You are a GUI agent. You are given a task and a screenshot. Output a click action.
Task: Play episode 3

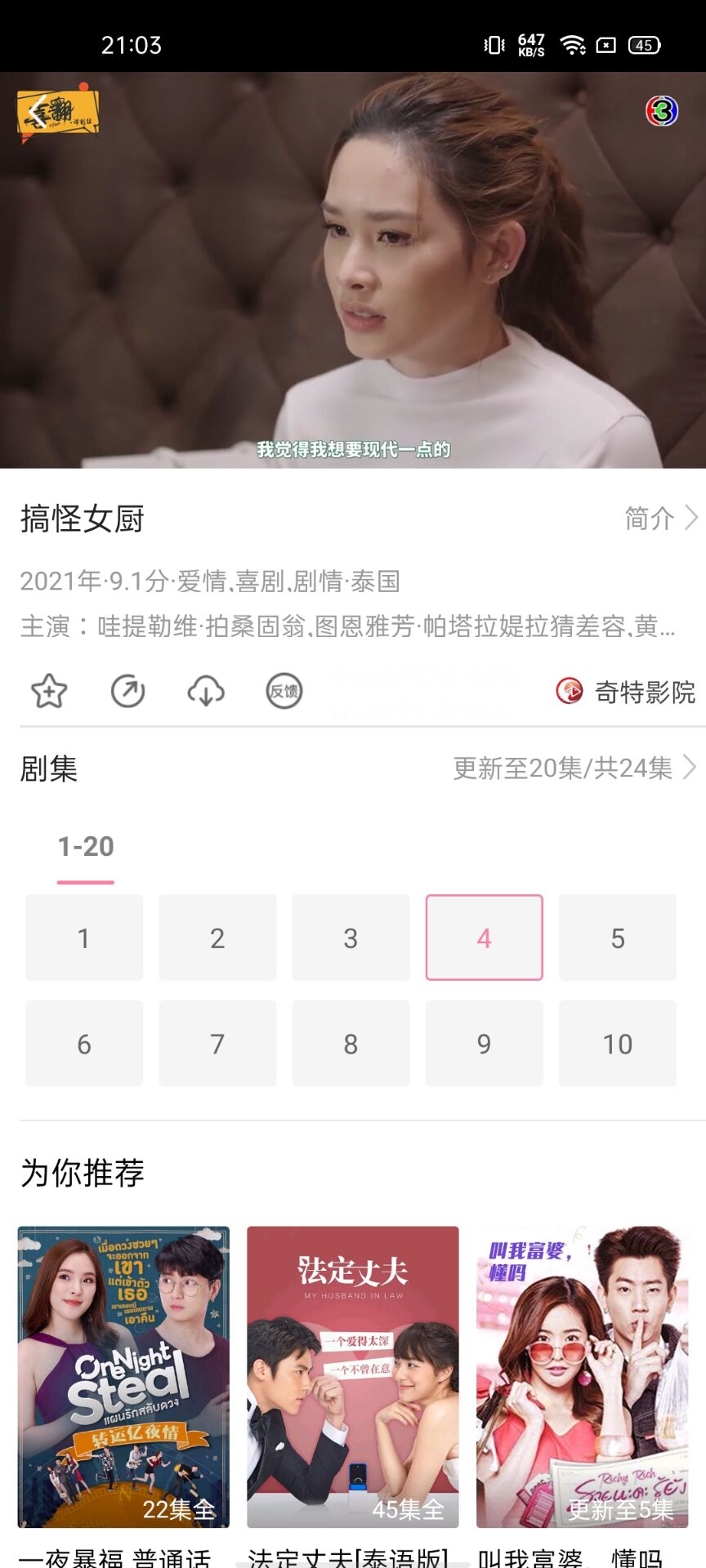coord(351,938)
